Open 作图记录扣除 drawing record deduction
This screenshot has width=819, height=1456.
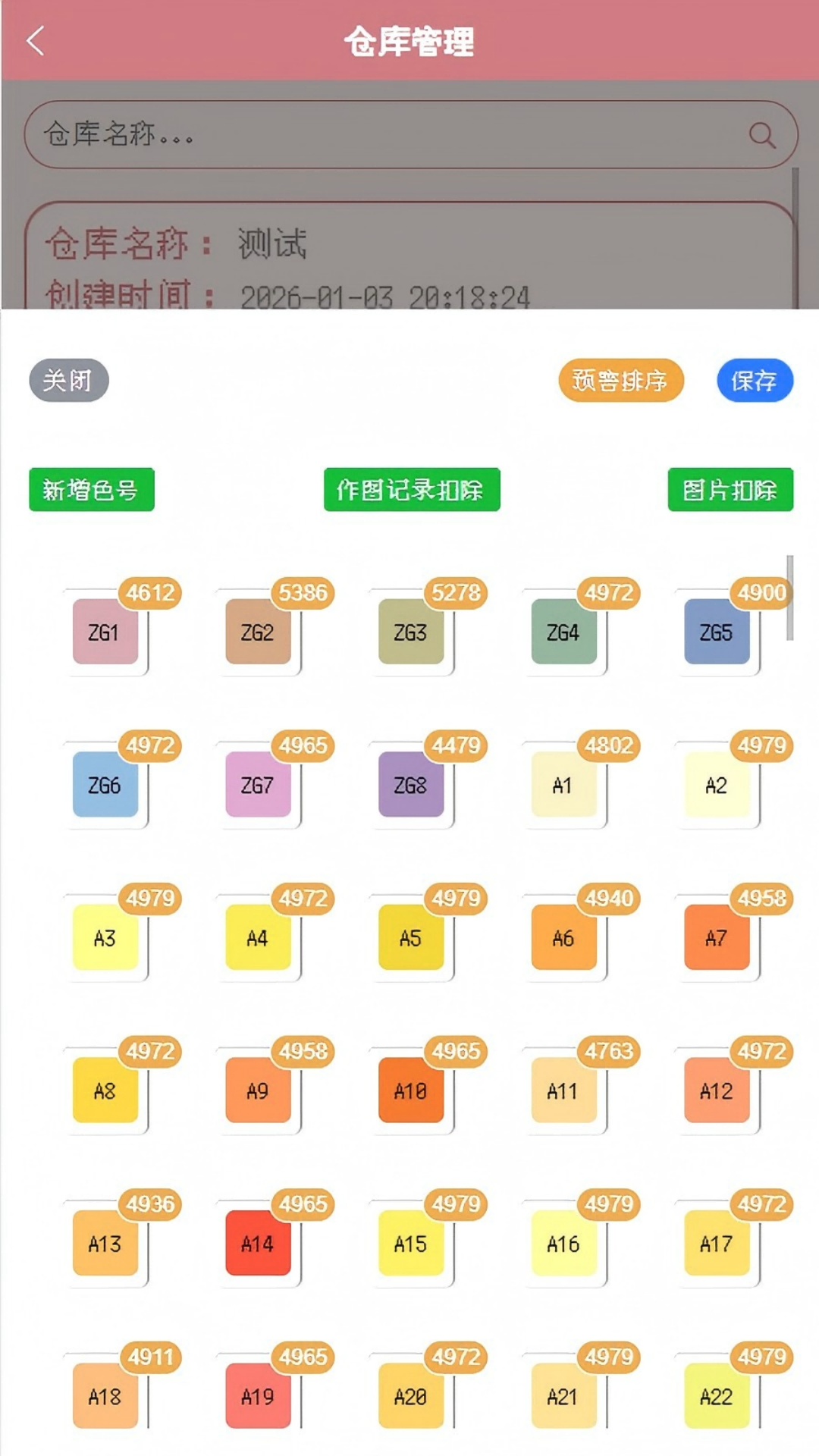[x=411, y=490]
